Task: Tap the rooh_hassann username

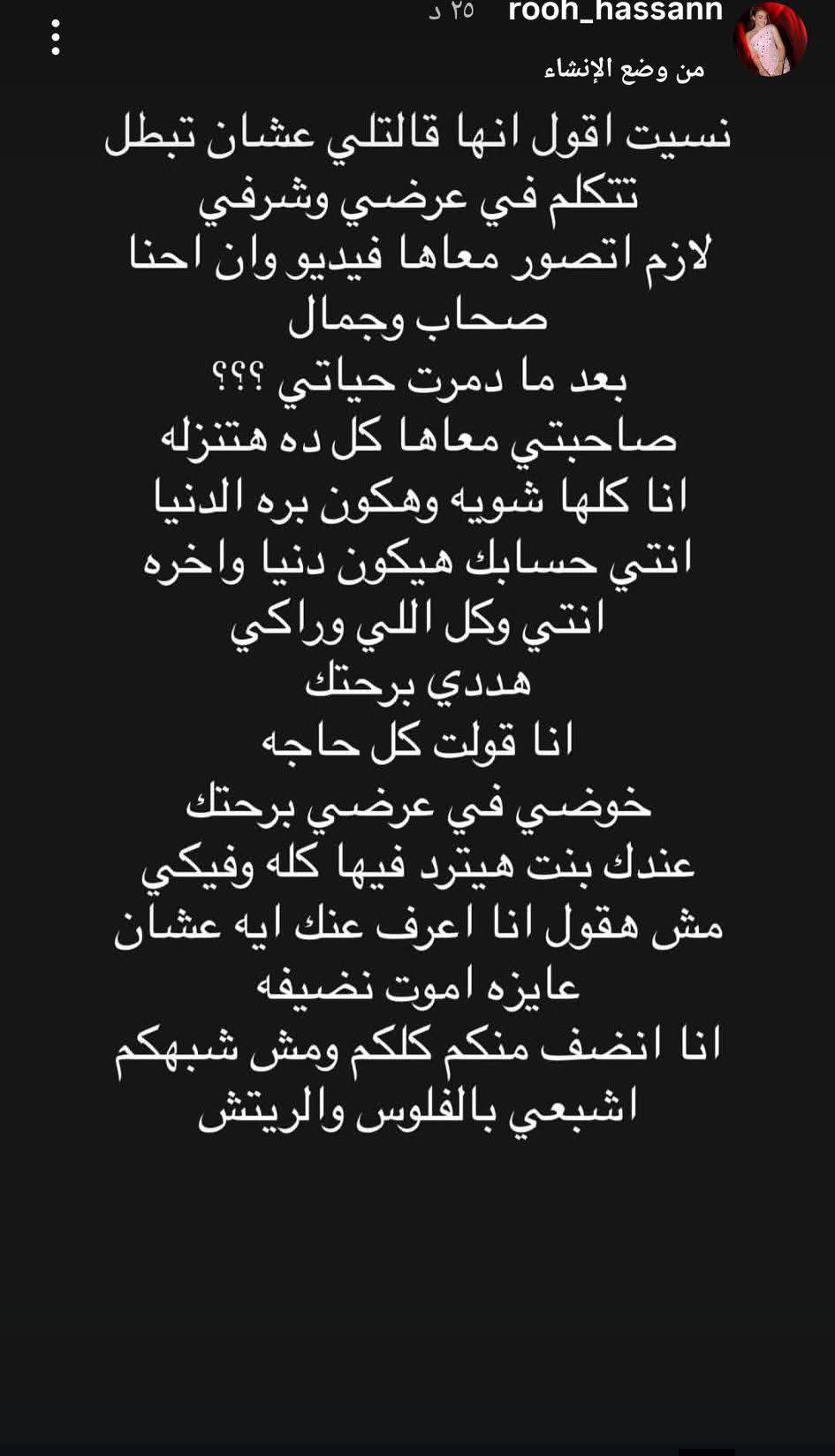Action: pyautogui.click(x=616, y=11)
